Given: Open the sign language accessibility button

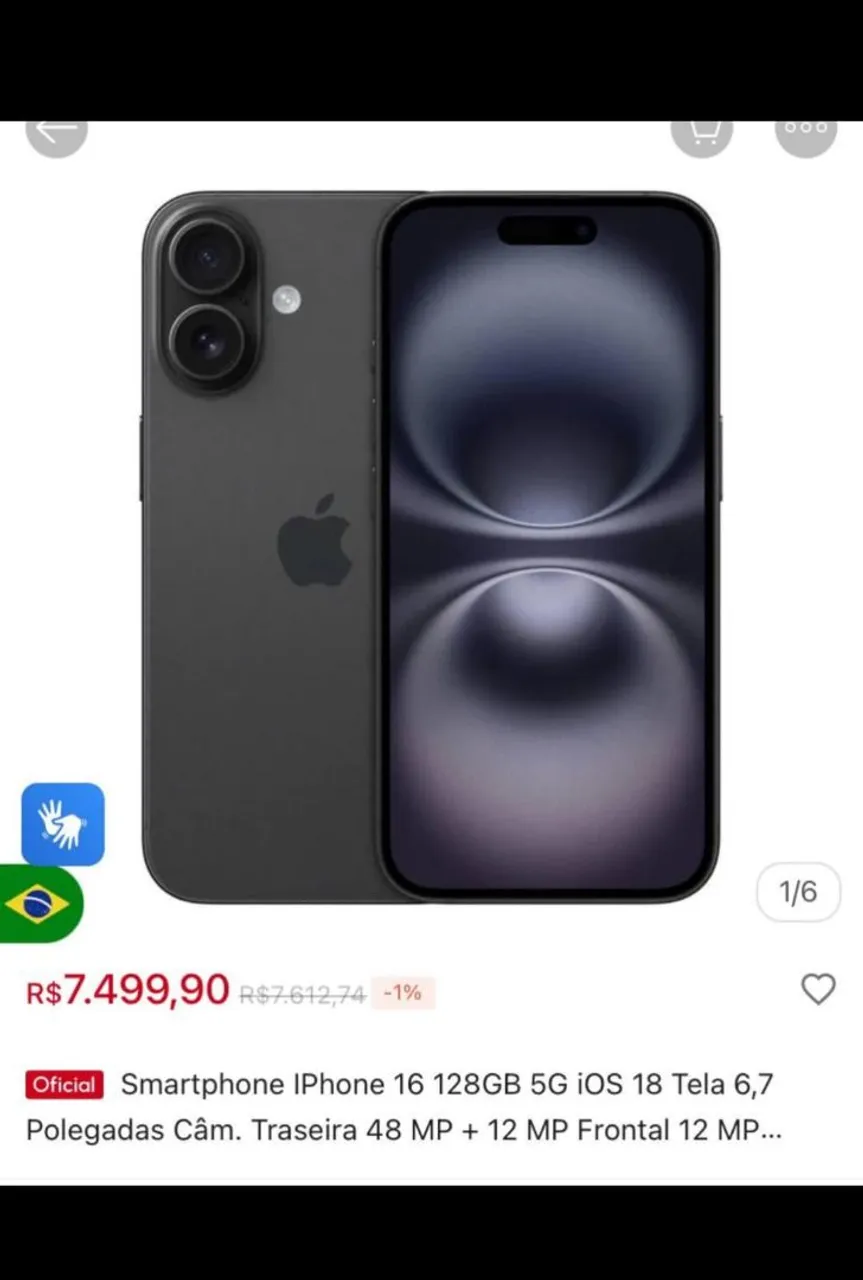Looking at the screenshot, I should pos(63,824).
